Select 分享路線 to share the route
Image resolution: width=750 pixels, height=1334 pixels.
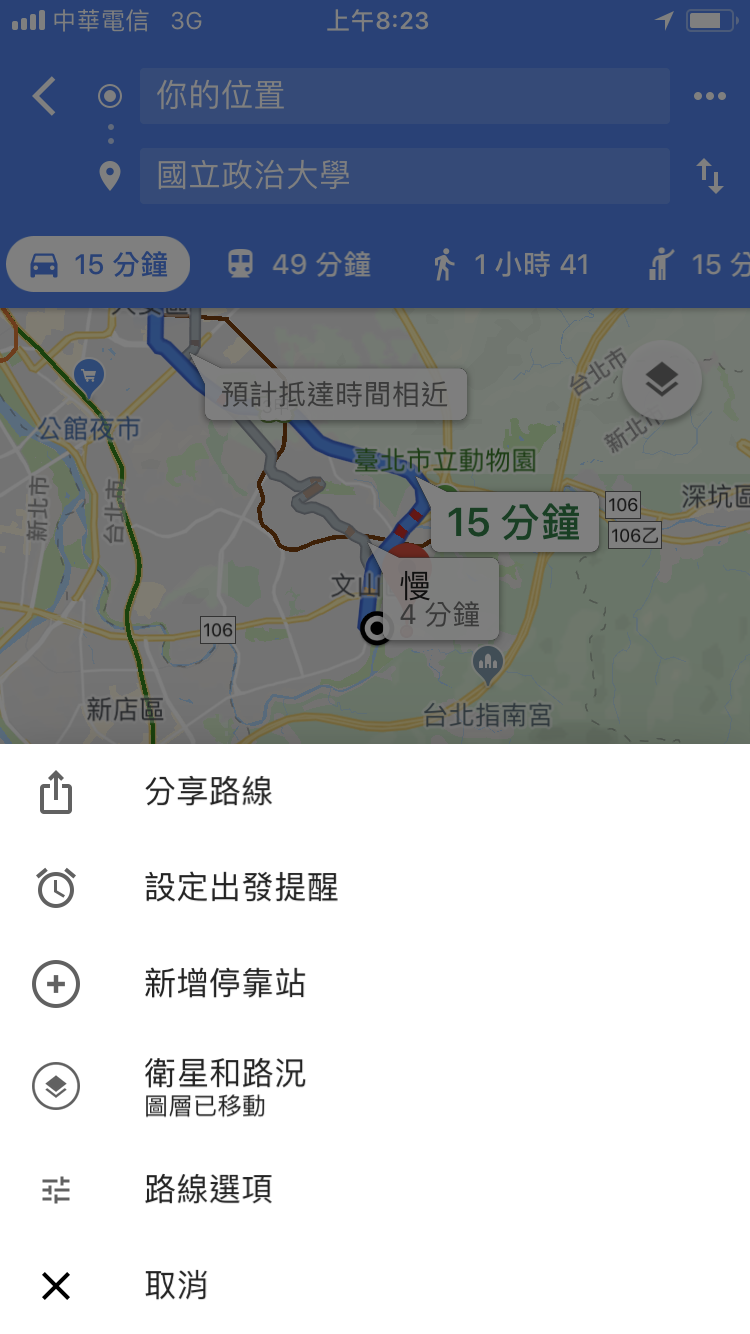click(x=375, y=793)
